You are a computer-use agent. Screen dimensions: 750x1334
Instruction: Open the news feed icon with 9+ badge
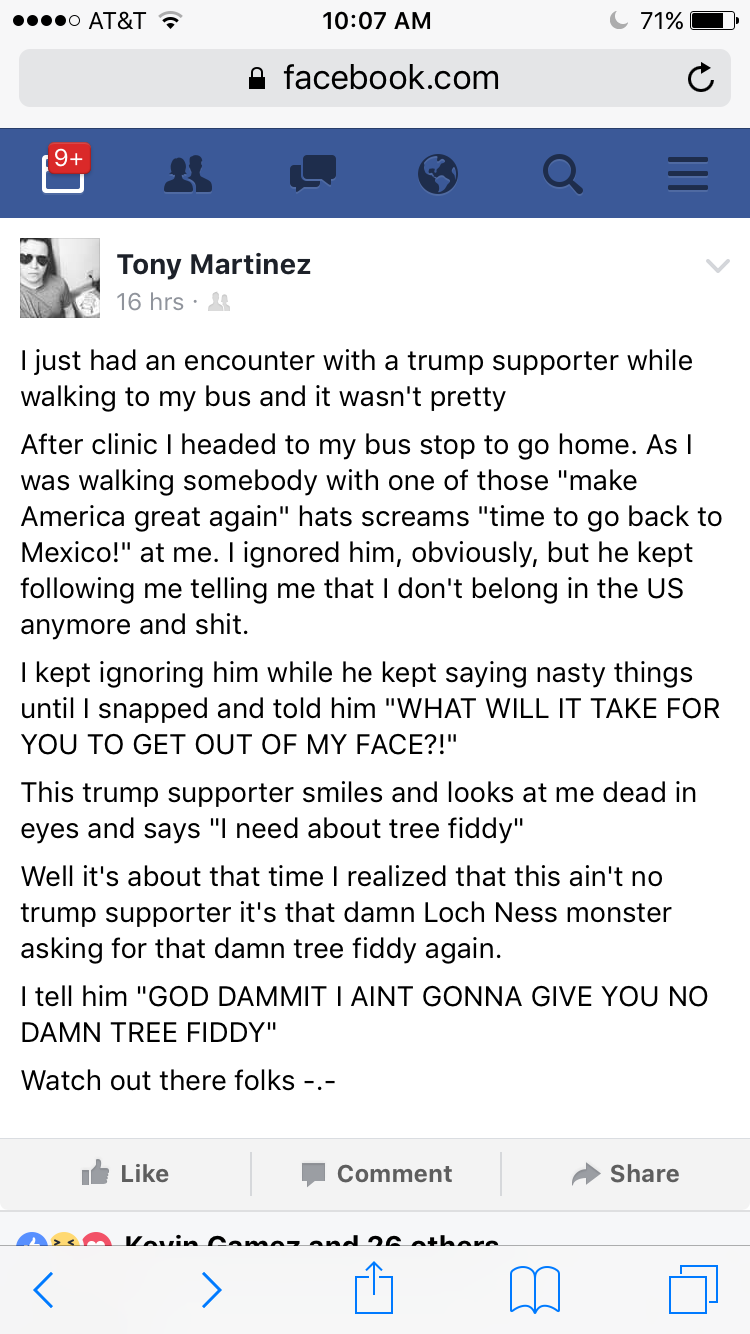click(63, 173)
